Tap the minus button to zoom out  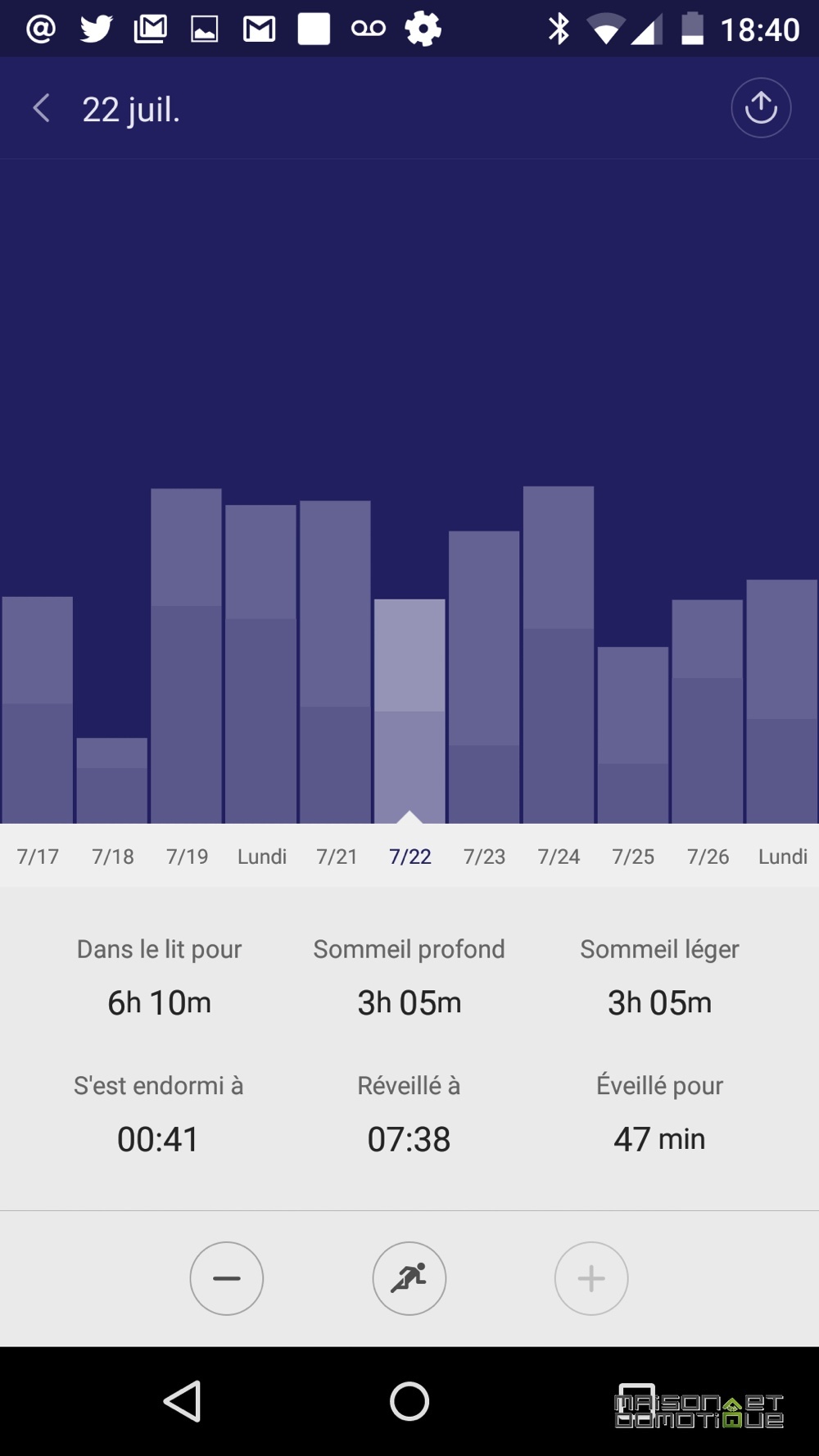(x=227, y=1278)
